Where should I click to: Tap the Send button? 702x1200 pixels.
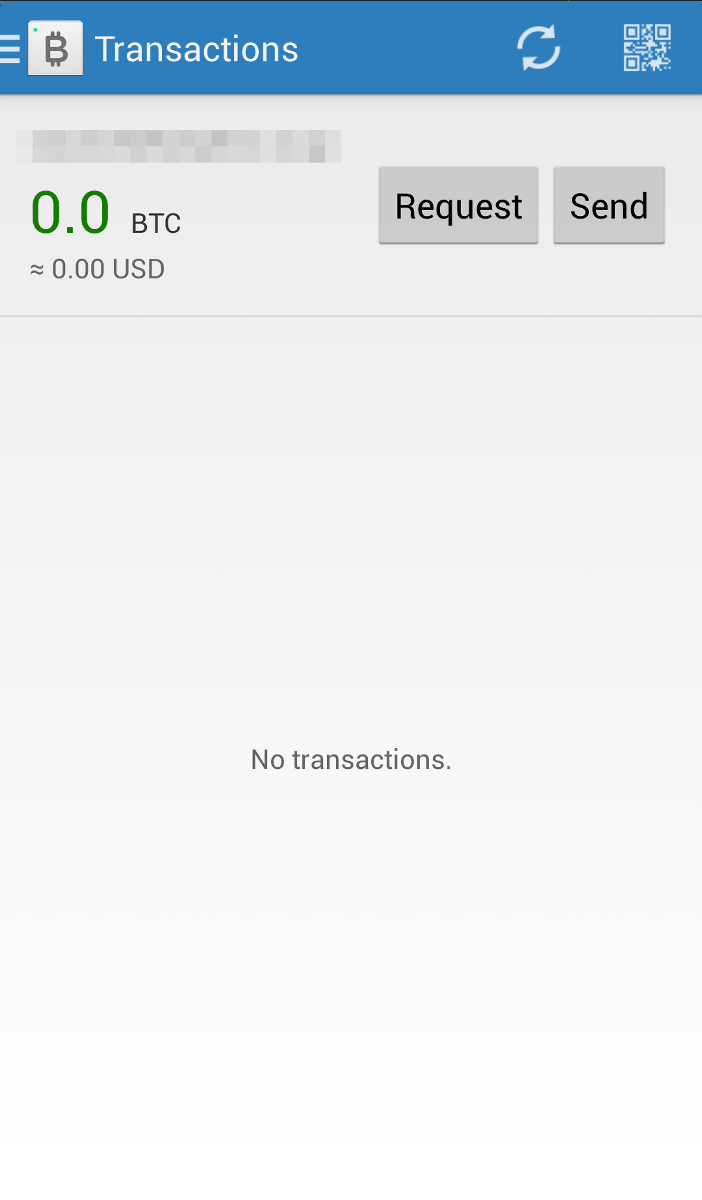tap(609, 205)
